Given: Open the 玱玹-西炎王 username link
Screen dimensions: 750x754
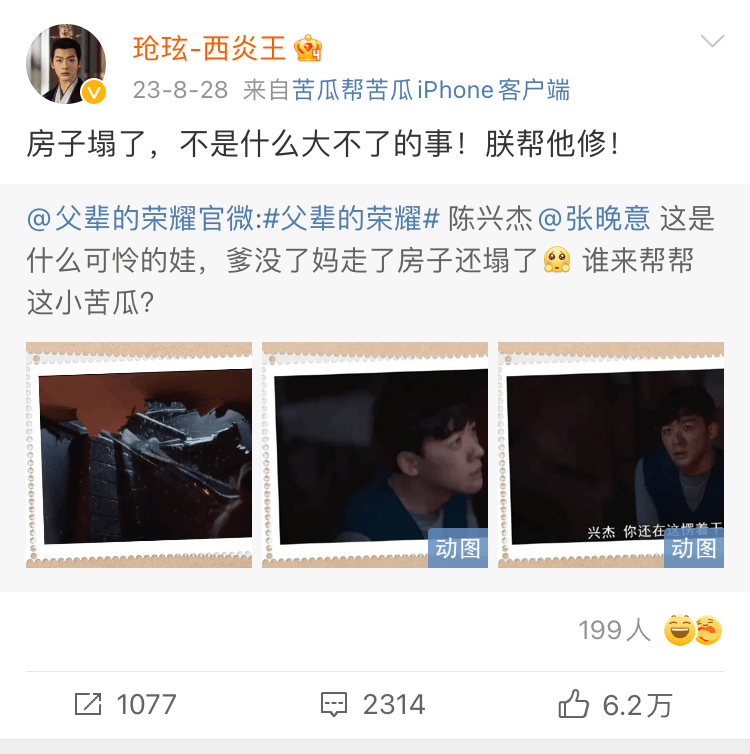Looking at the screenshot, I should point(210,47).
